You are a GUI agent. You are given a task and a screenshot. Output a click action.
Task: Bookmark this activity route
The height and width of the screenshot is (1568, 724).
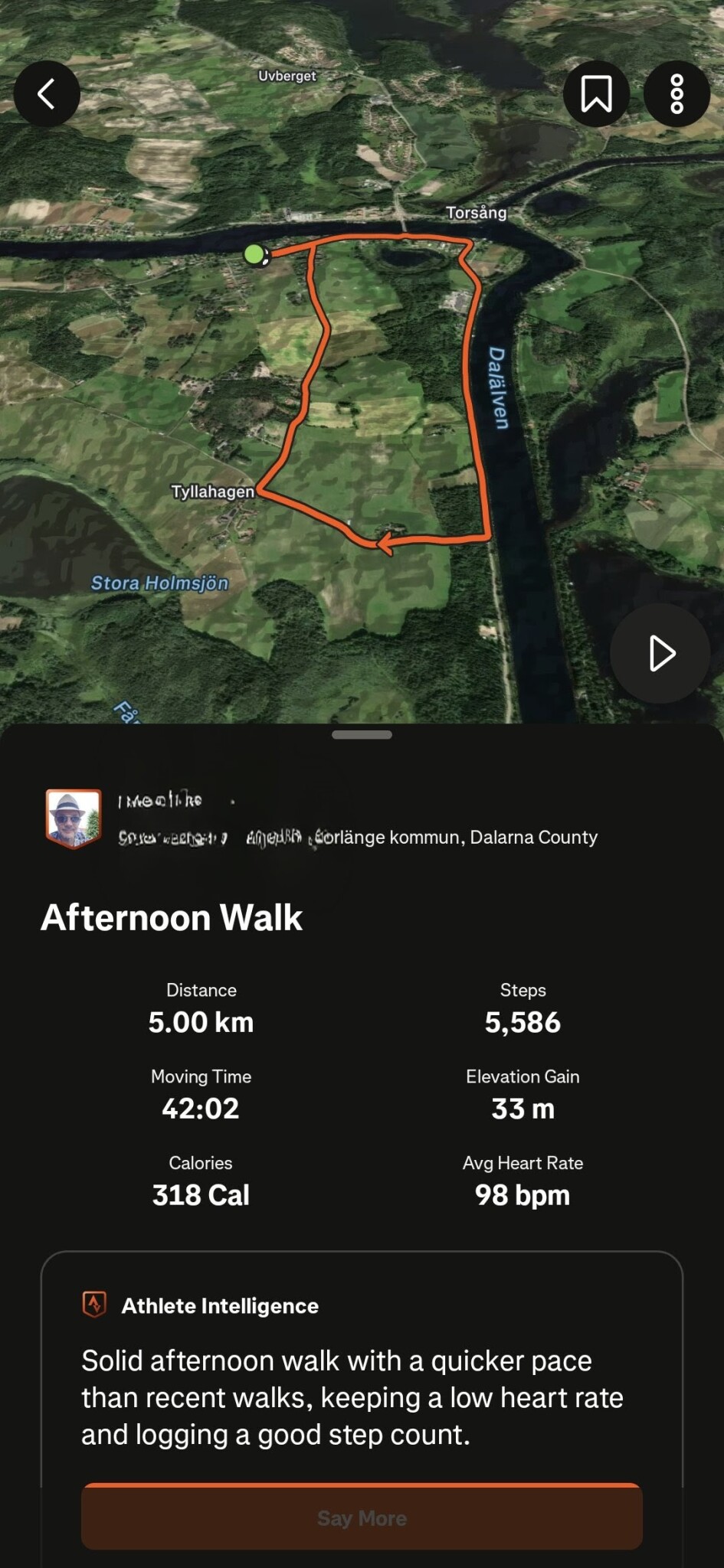(596, 94)
